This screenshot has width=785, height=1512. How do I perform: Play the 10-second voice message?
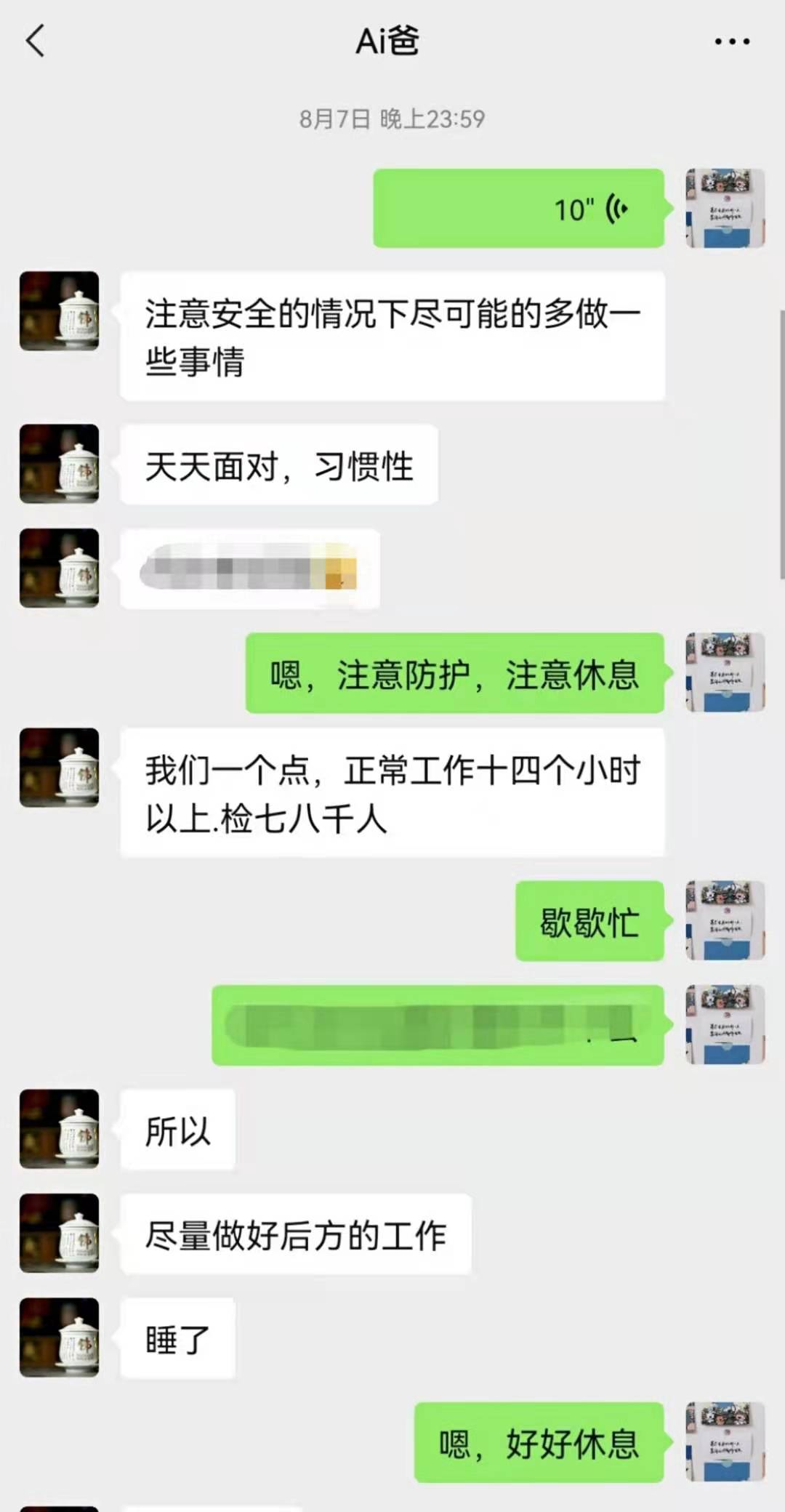[x=518, y=209]
